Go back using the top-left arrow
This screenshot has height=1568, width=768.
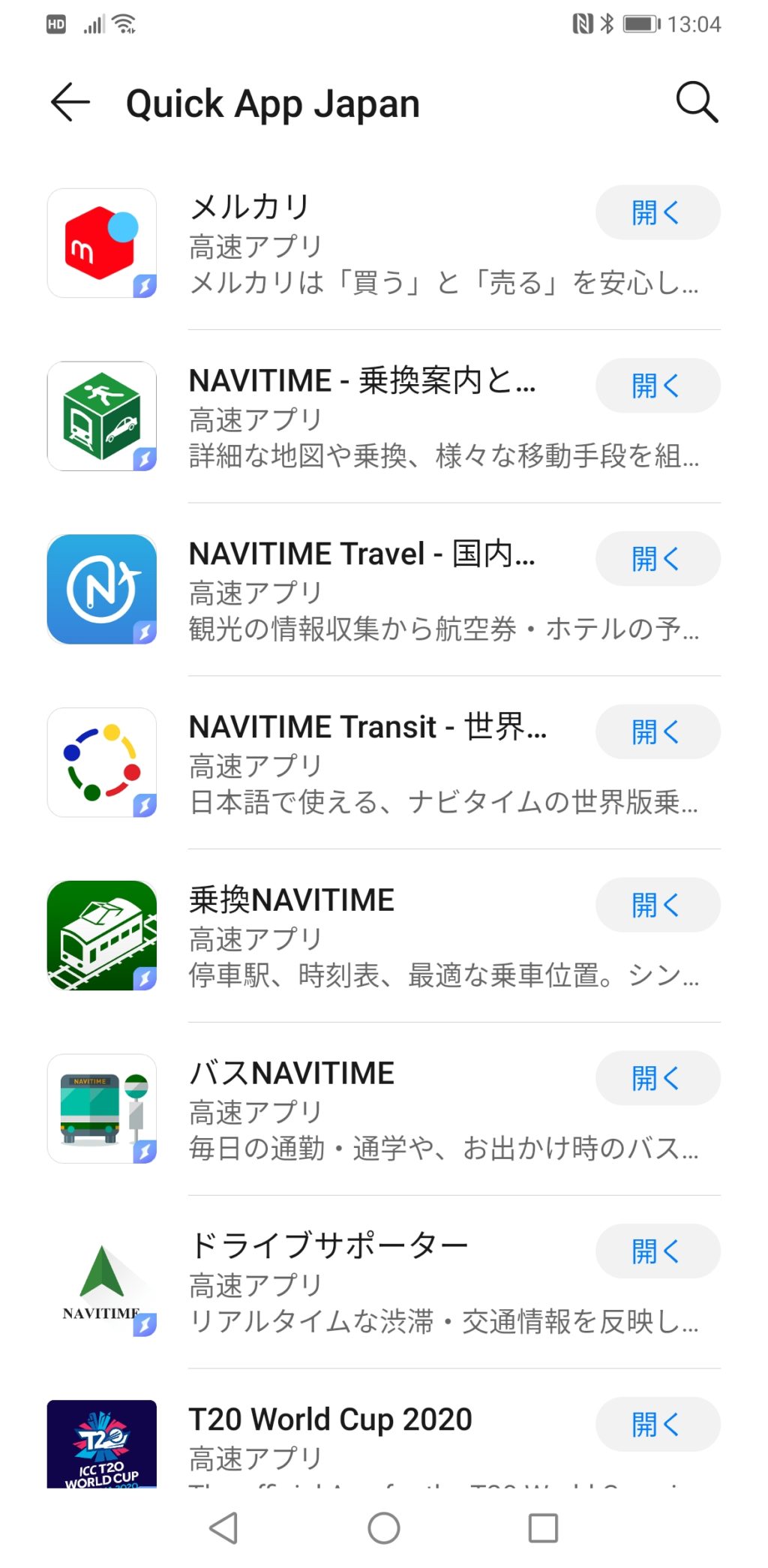coord(70,102)
